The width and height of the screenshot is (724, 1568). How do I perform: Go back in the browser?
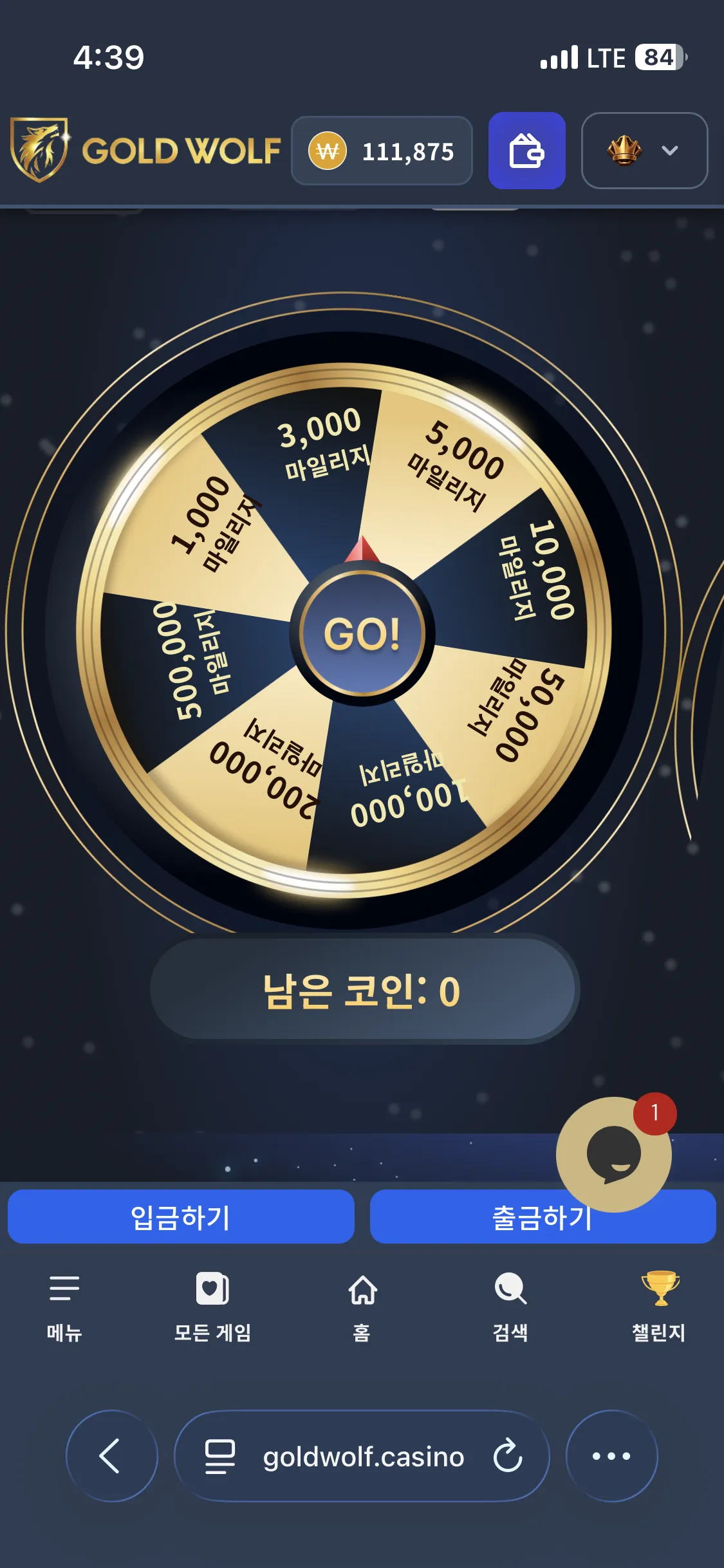coord(112,1456)
